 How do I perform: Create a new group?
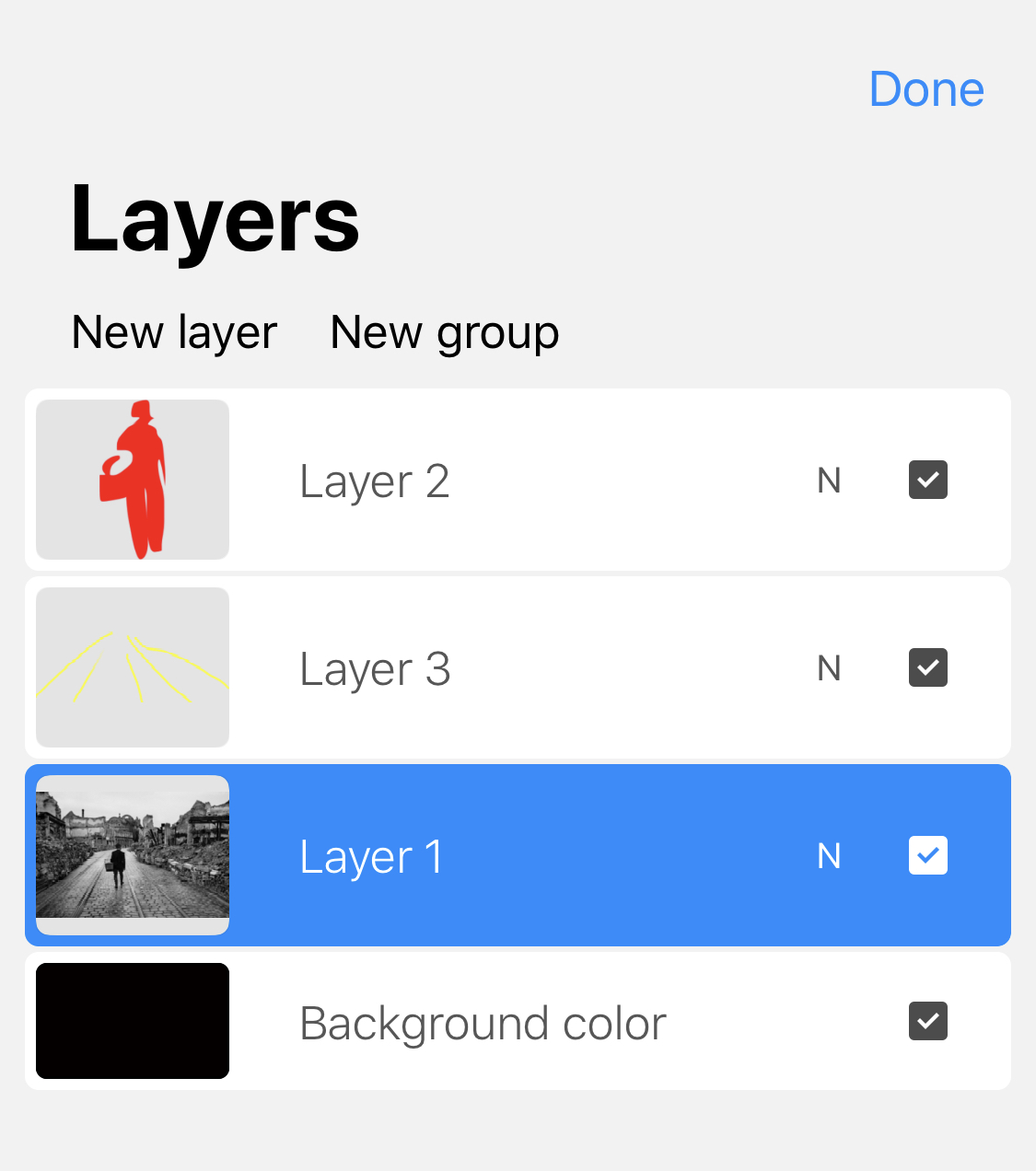pyautogui.click(x=444, y=332)
